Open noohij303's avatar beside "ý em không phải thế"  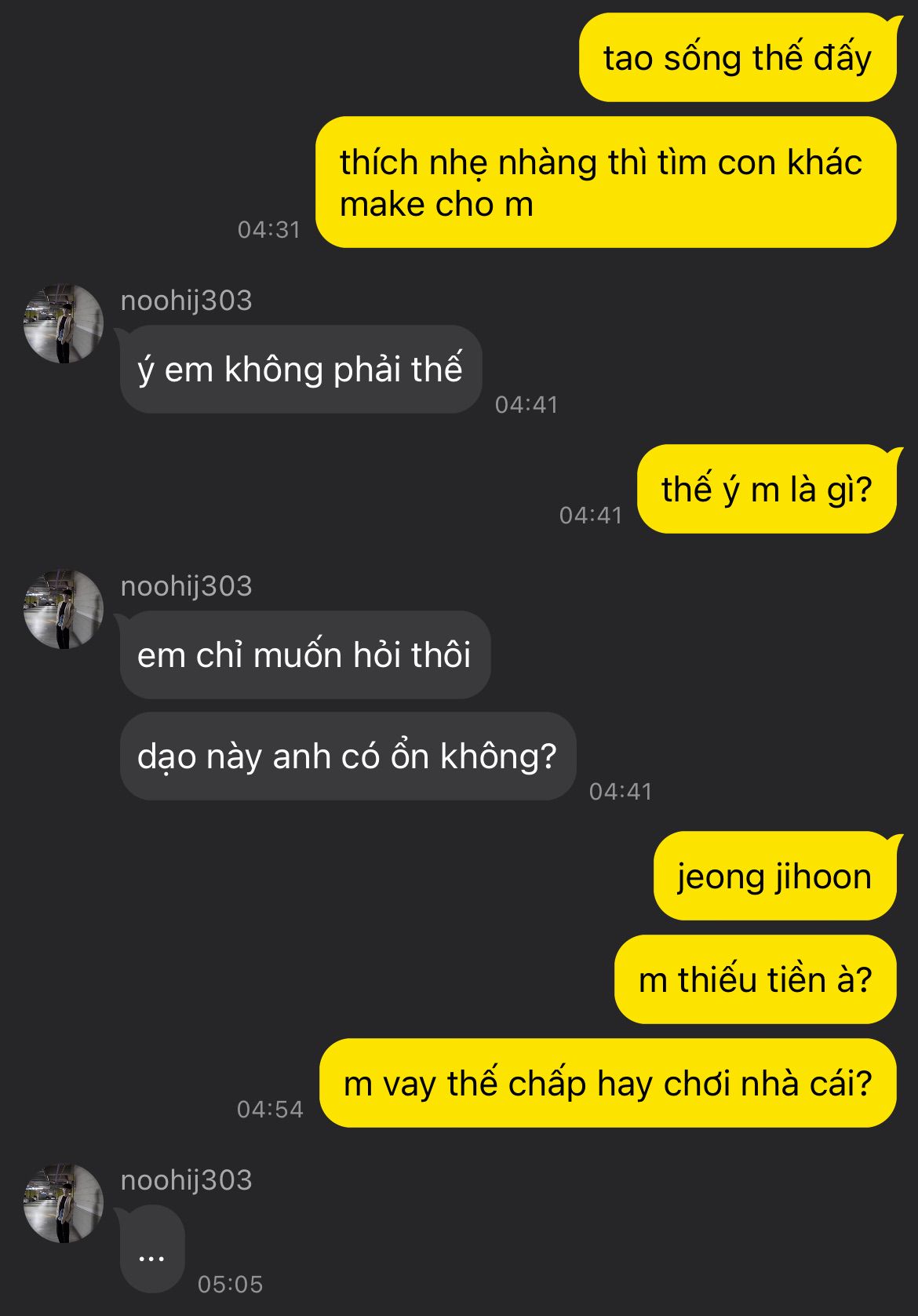pos(64,323)
